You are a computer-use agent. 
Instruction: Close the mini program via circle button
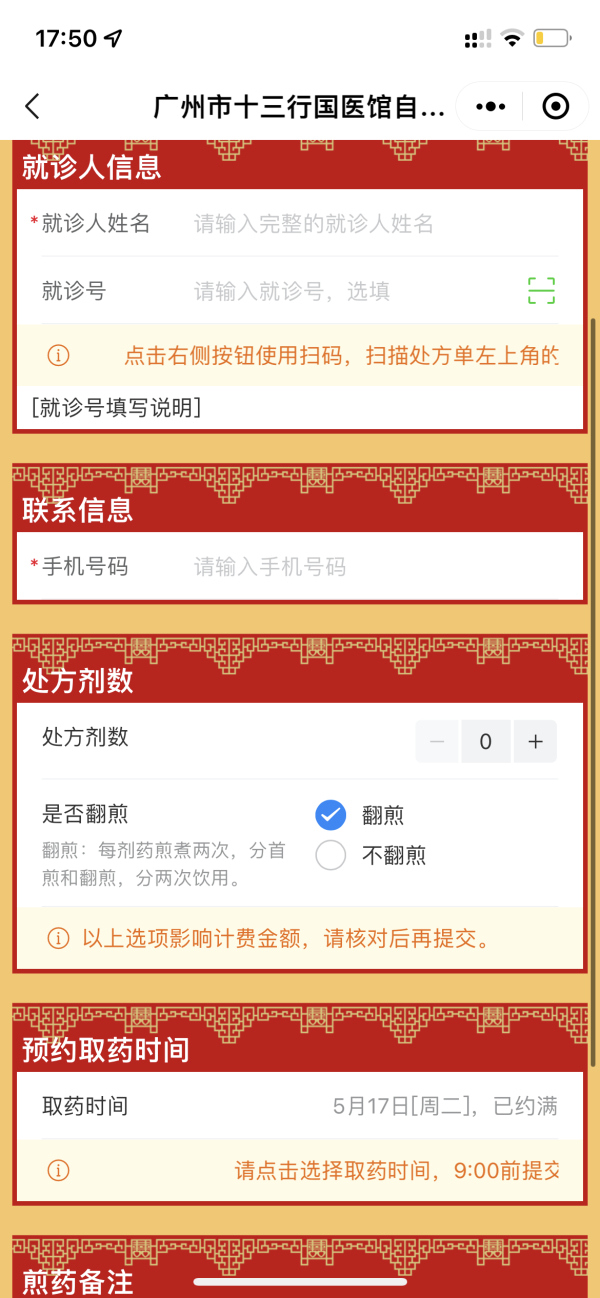click(x=555, y=106)
